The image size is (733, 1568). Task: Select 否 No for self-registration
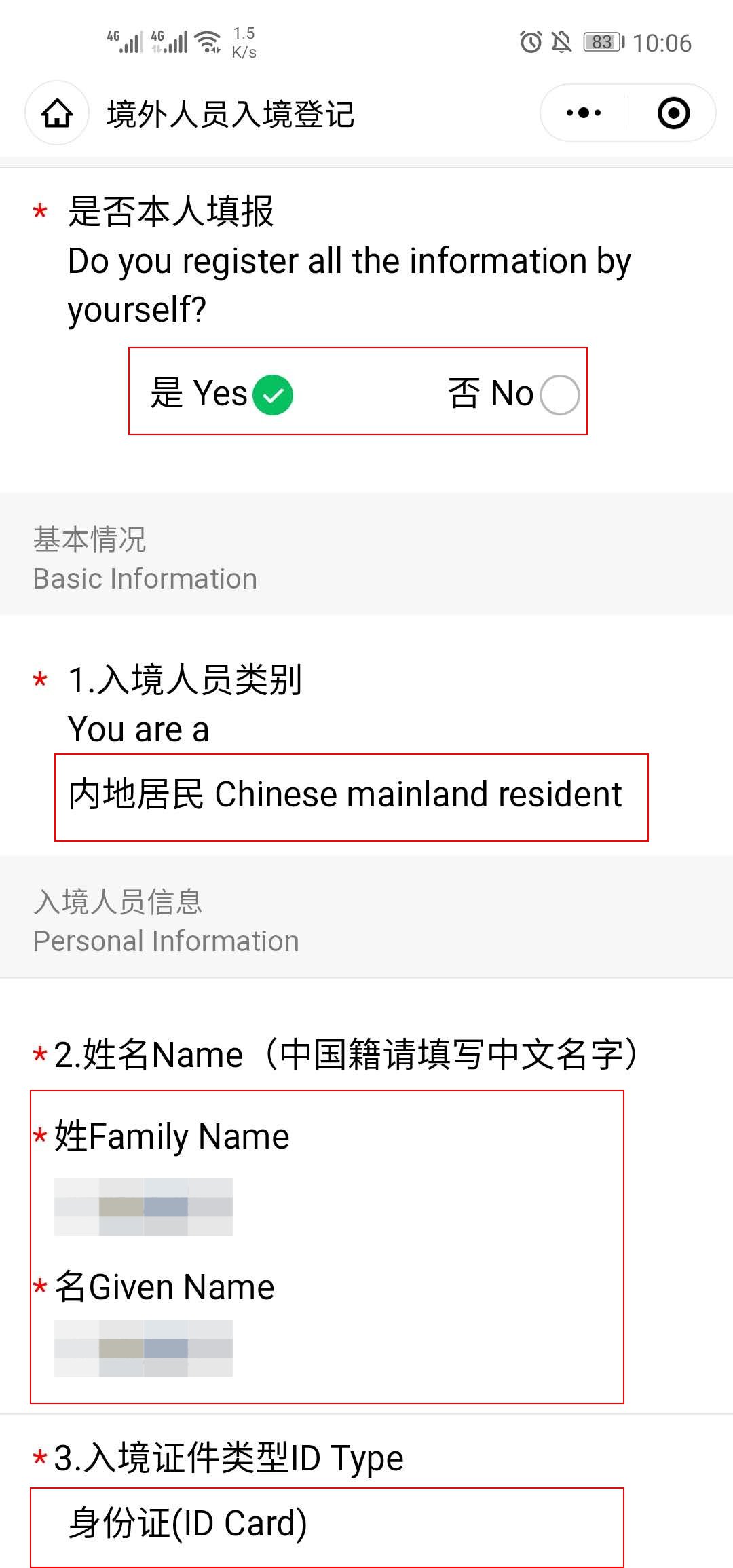click(x=559, y=394)
